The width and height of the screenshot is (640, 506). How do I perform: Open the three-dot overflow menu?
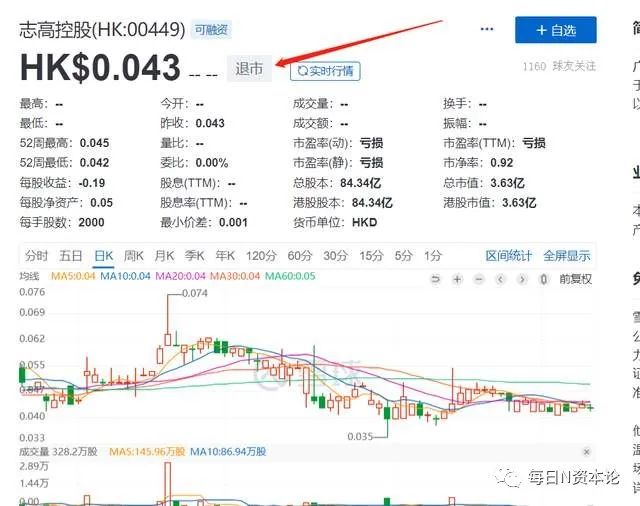point(487,29)
